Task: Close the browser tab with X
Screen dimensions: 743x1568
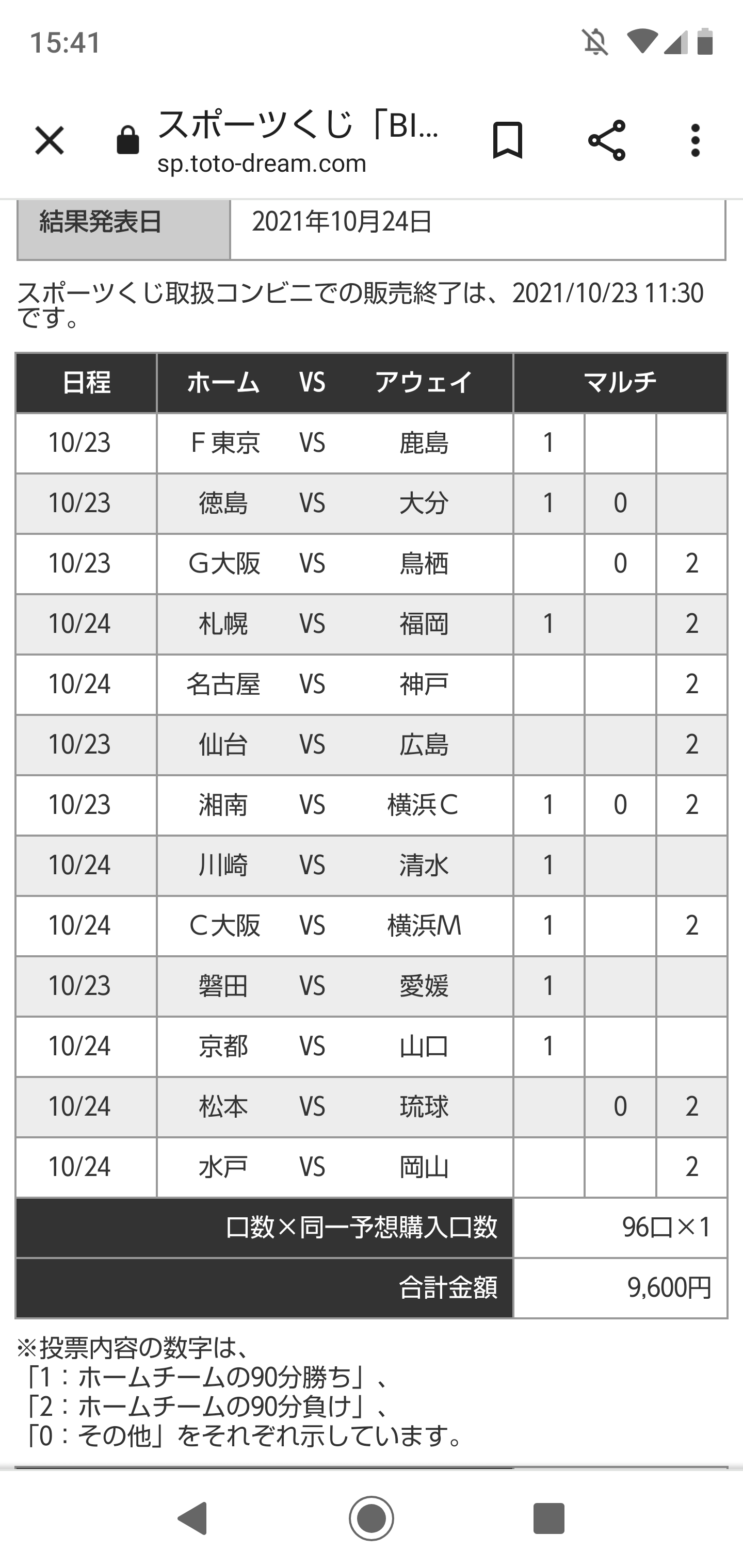Action: [x=50, y=141]
